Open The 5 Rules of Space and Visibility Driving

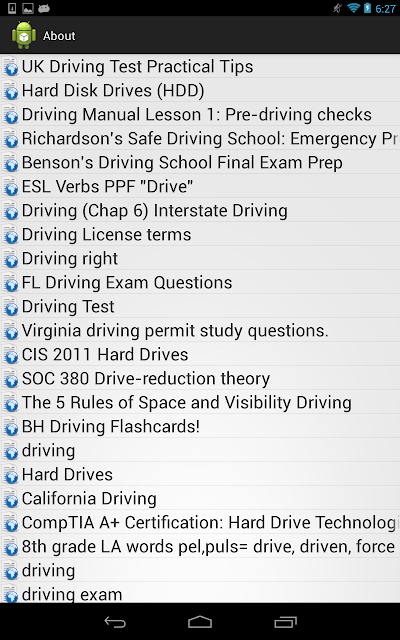(200, 402)
